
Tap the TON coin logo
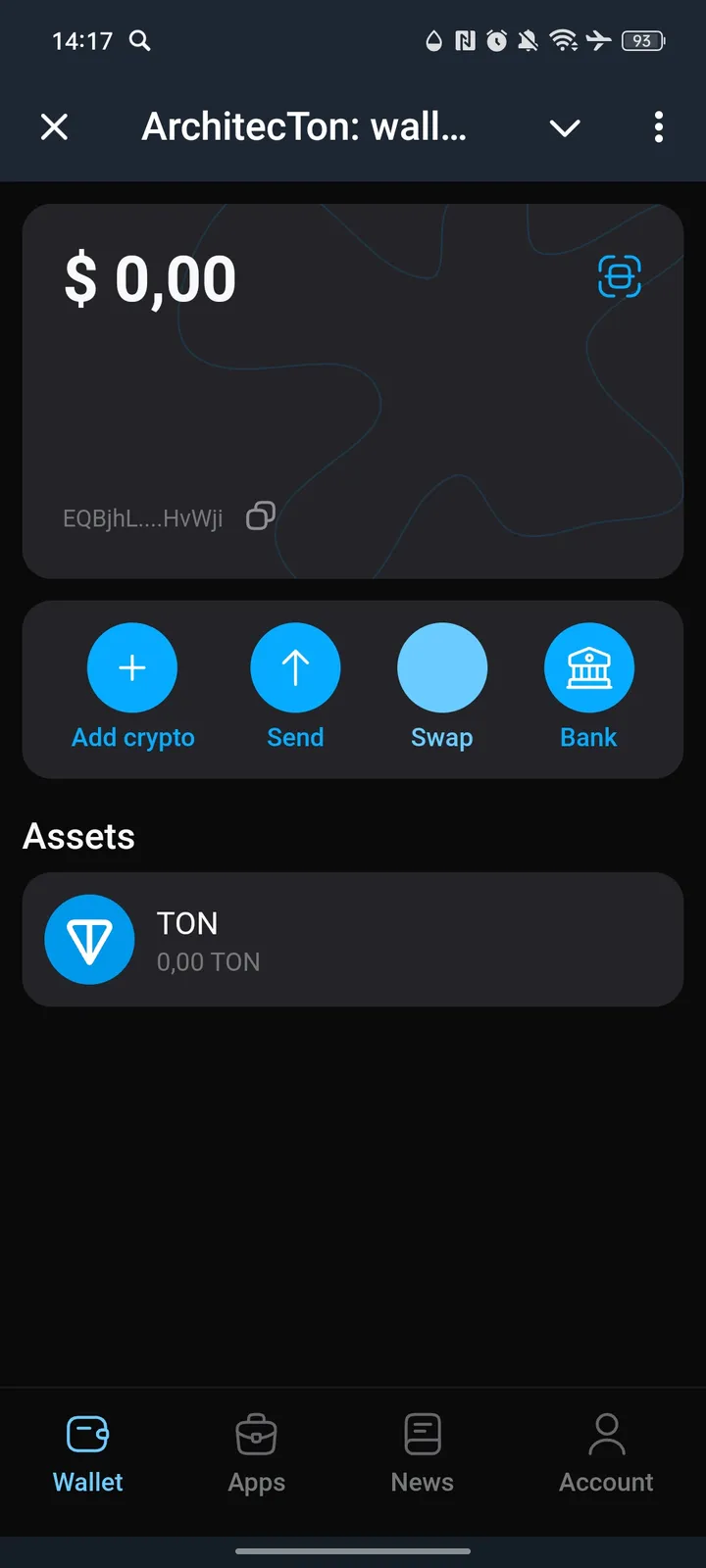click(90, 939)
